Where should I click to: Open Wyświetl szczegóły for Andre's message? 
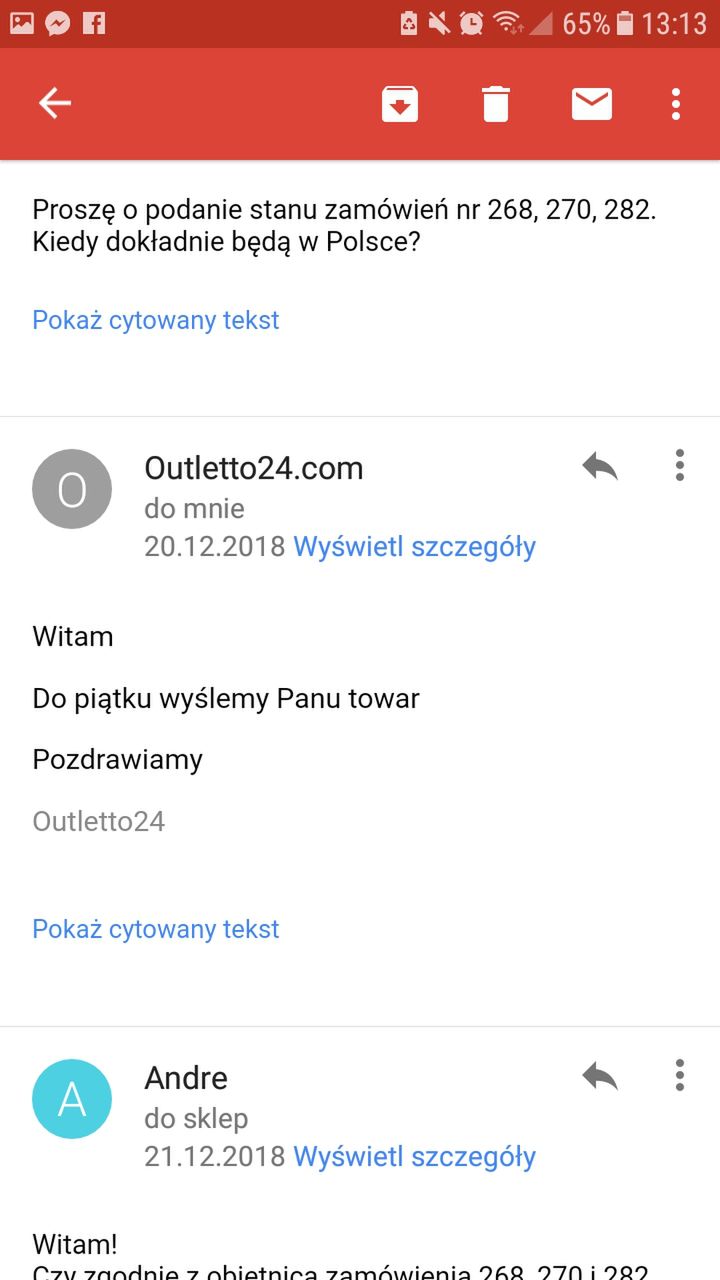point(414,1156)
